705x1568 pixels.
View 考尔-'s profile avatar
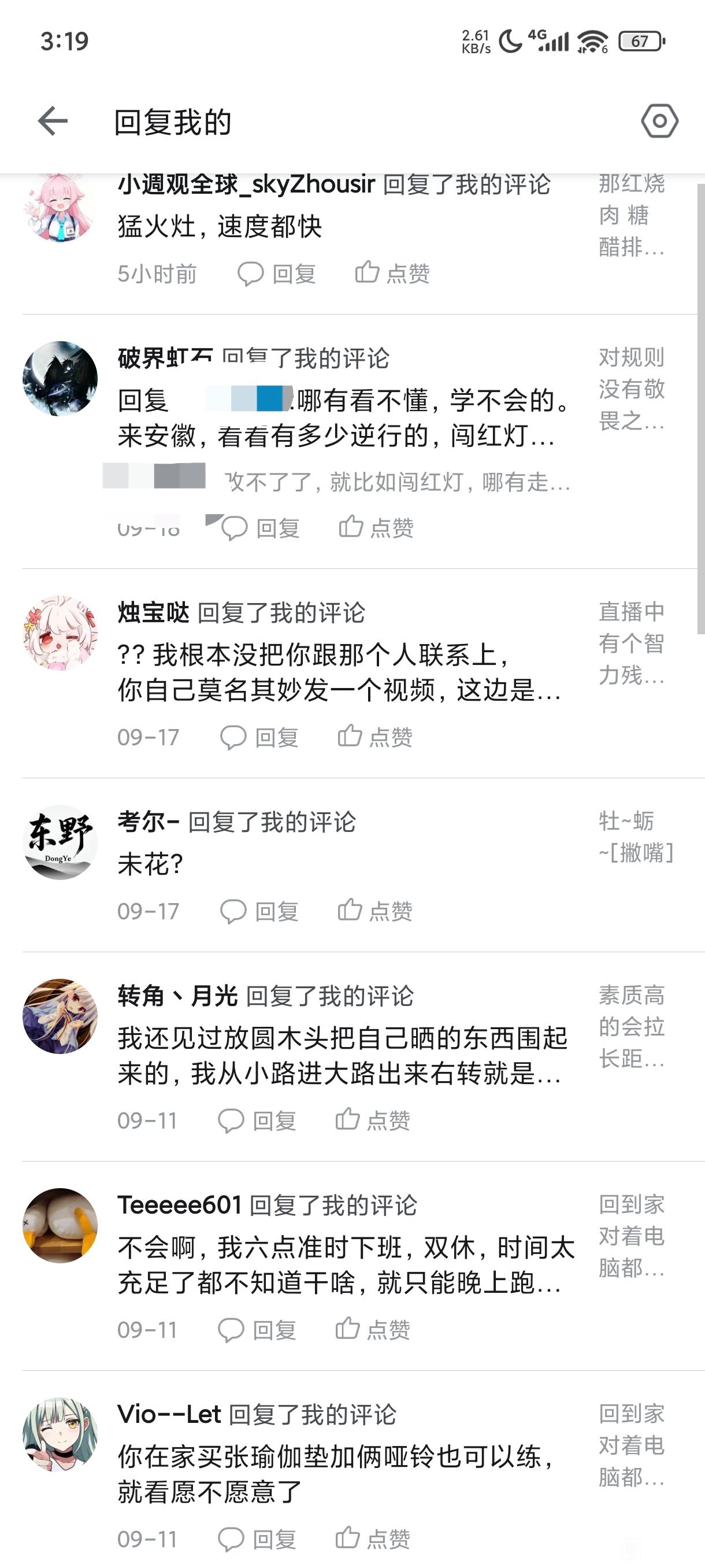(60, 842)
